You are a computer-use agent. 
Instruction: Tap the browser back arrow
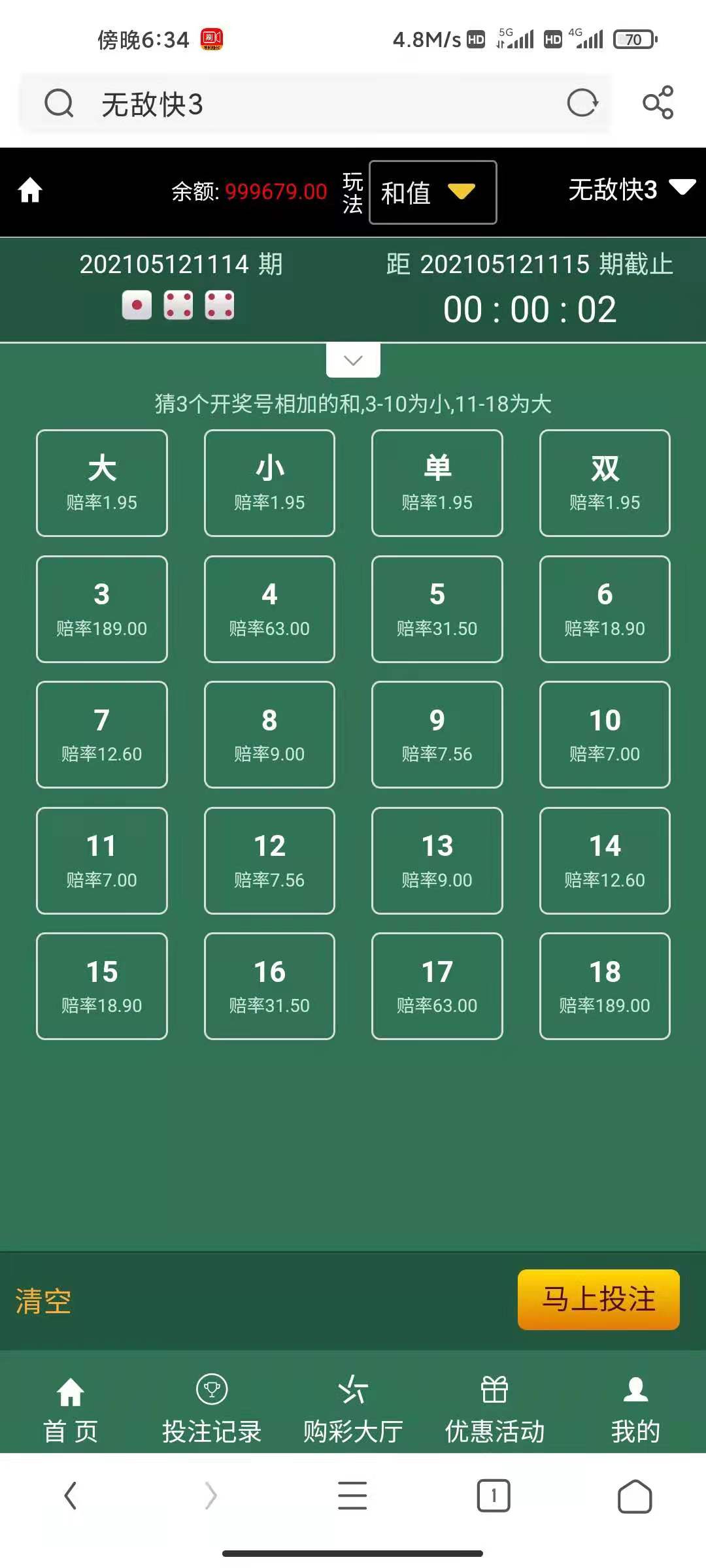coord(71,1495)
